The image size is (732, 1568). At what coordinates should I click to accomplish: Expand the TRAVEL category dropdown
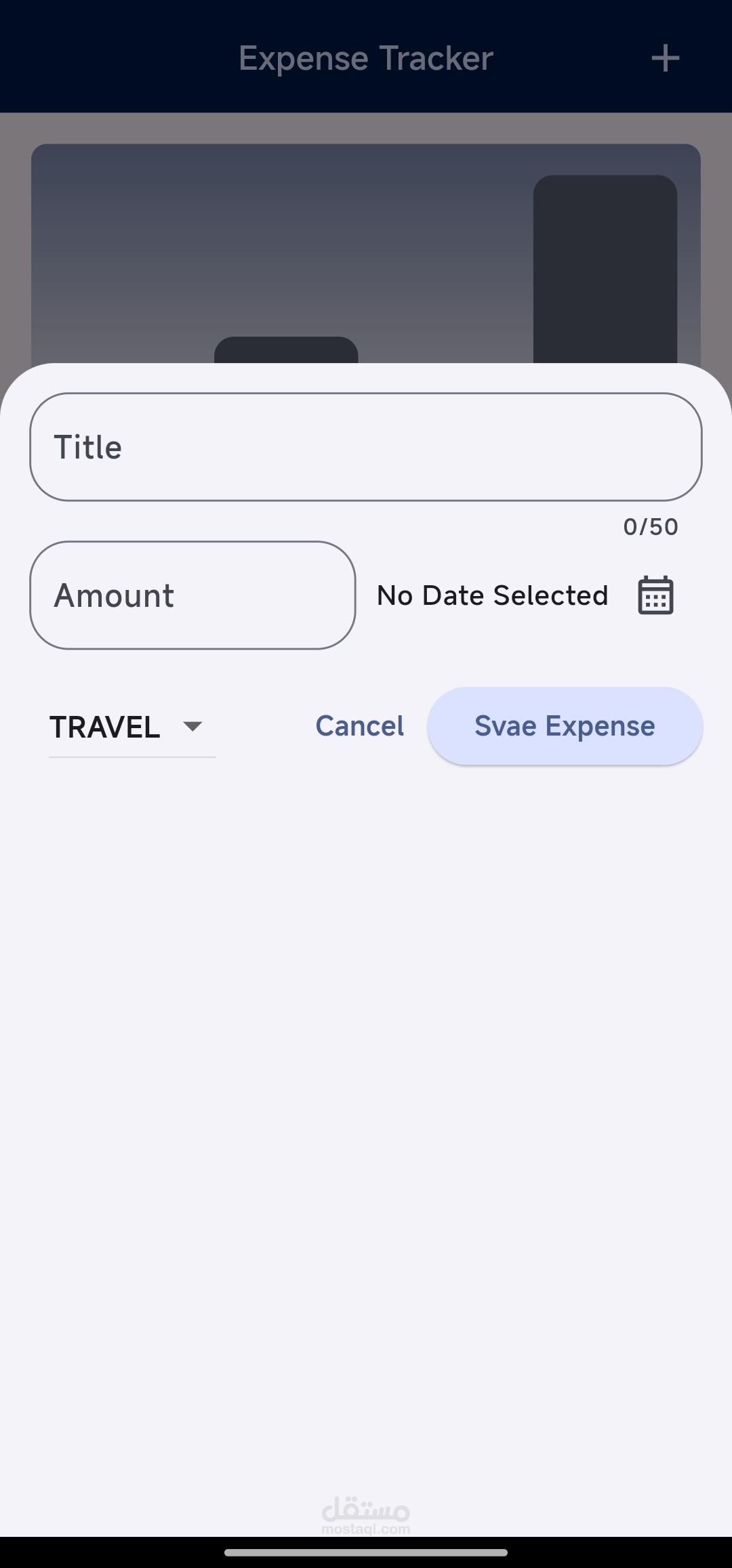tap(132, 727)
